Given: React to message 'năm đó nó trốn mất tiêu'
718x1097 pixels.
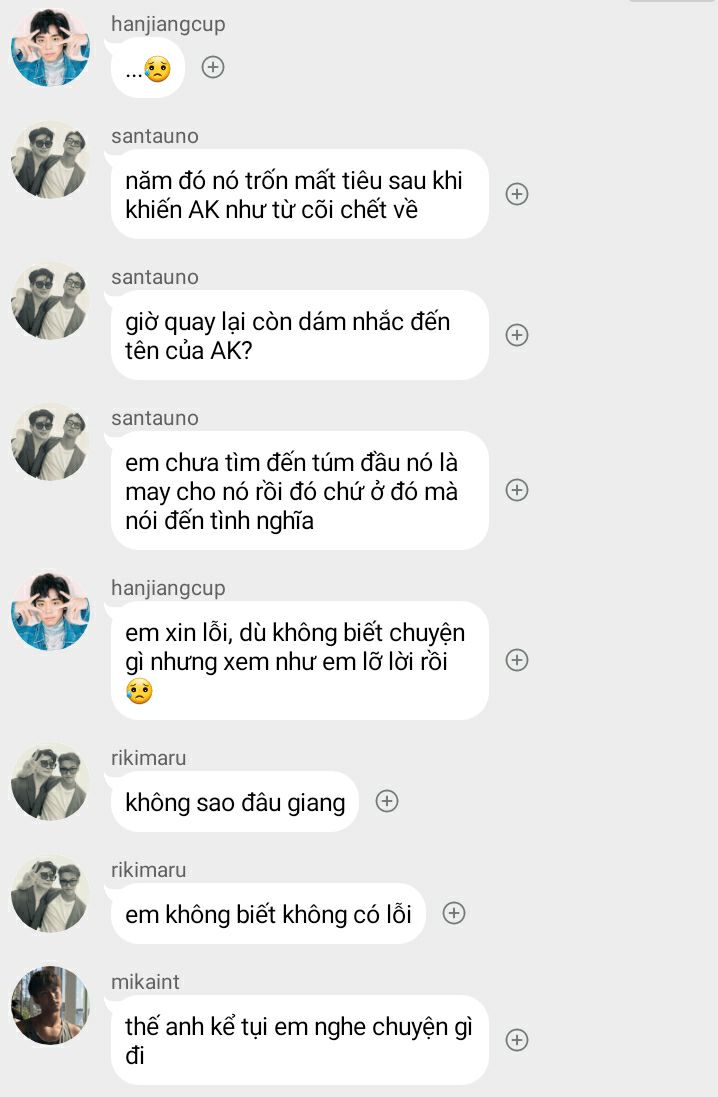Looking at the screenshot, I should click(x=516, y=194).
